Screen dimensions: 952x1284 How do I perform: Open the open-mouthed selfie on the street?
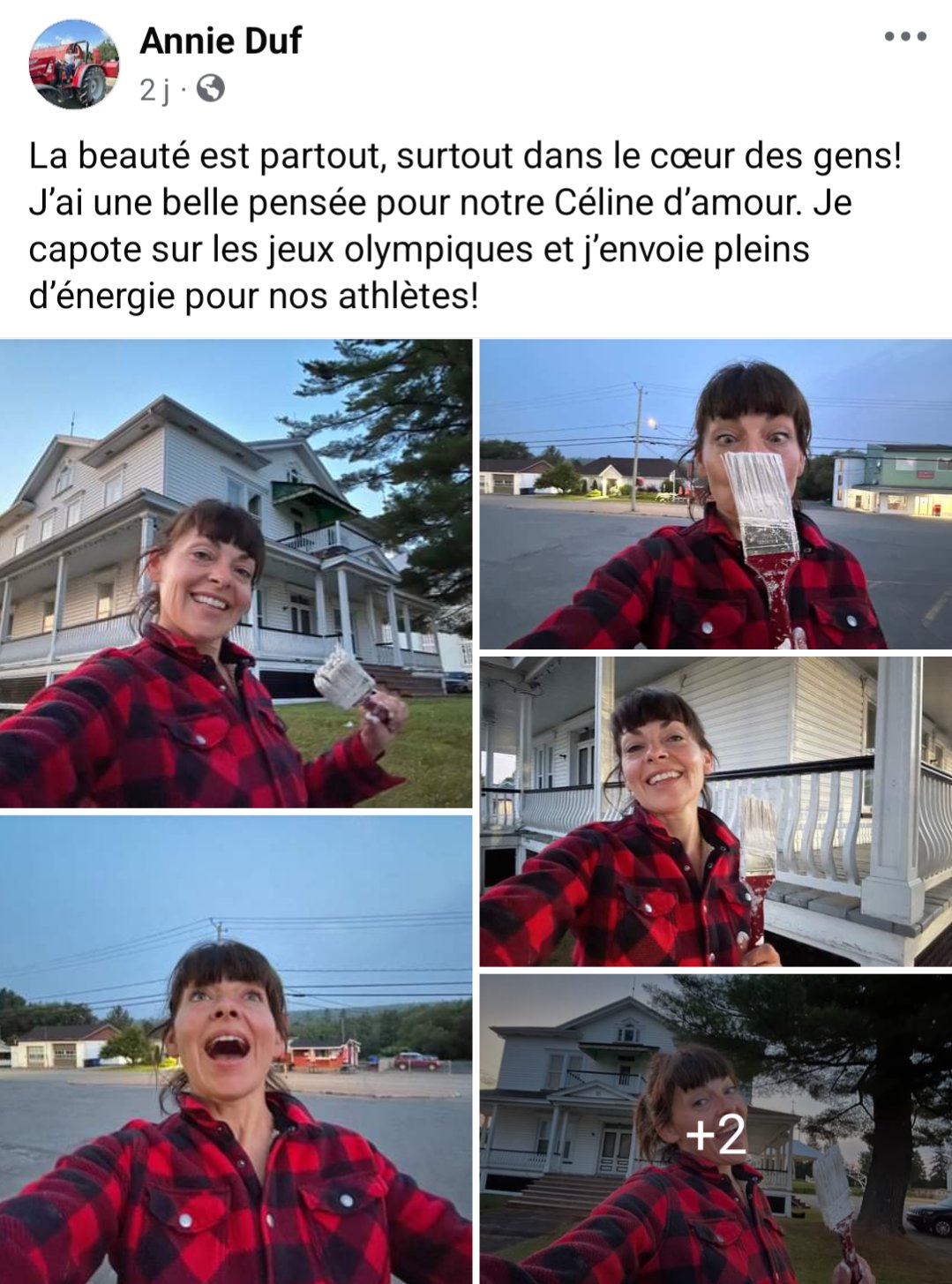coord(236,1050)
